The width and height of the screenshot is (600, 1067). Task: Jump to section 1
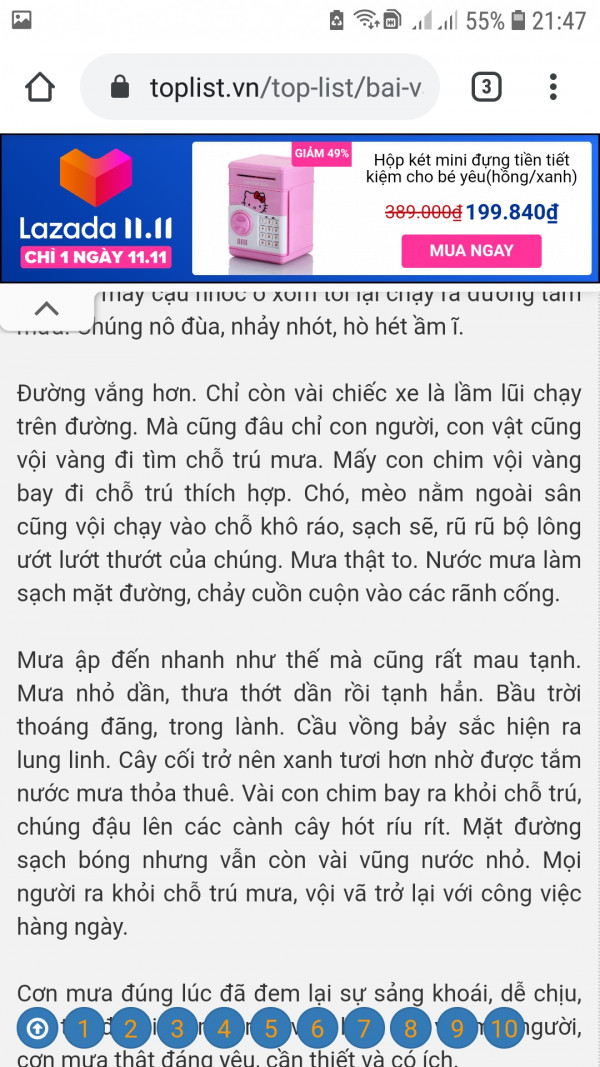[84, 1028]
